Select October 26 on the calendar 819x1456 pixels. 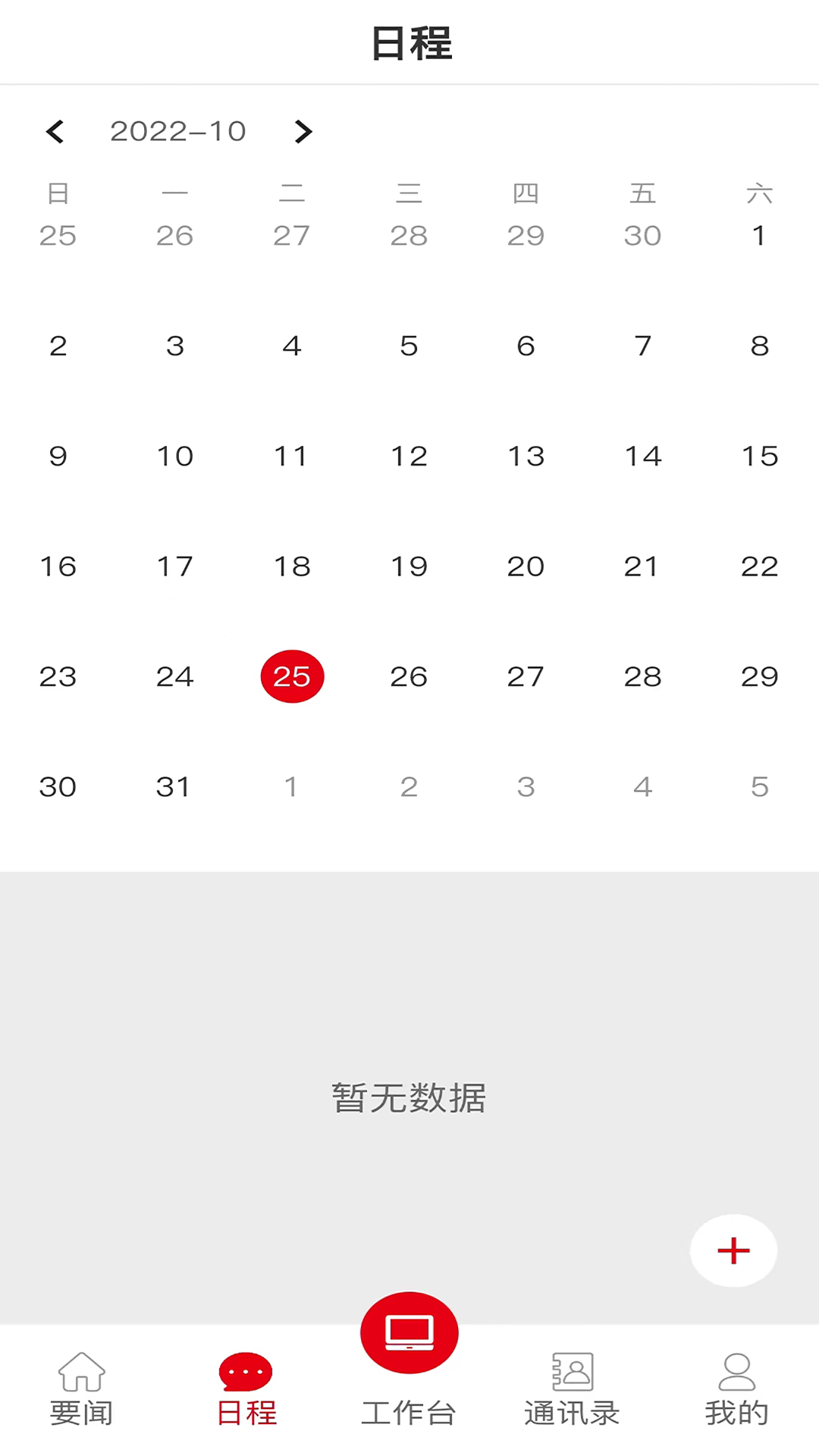409,676
